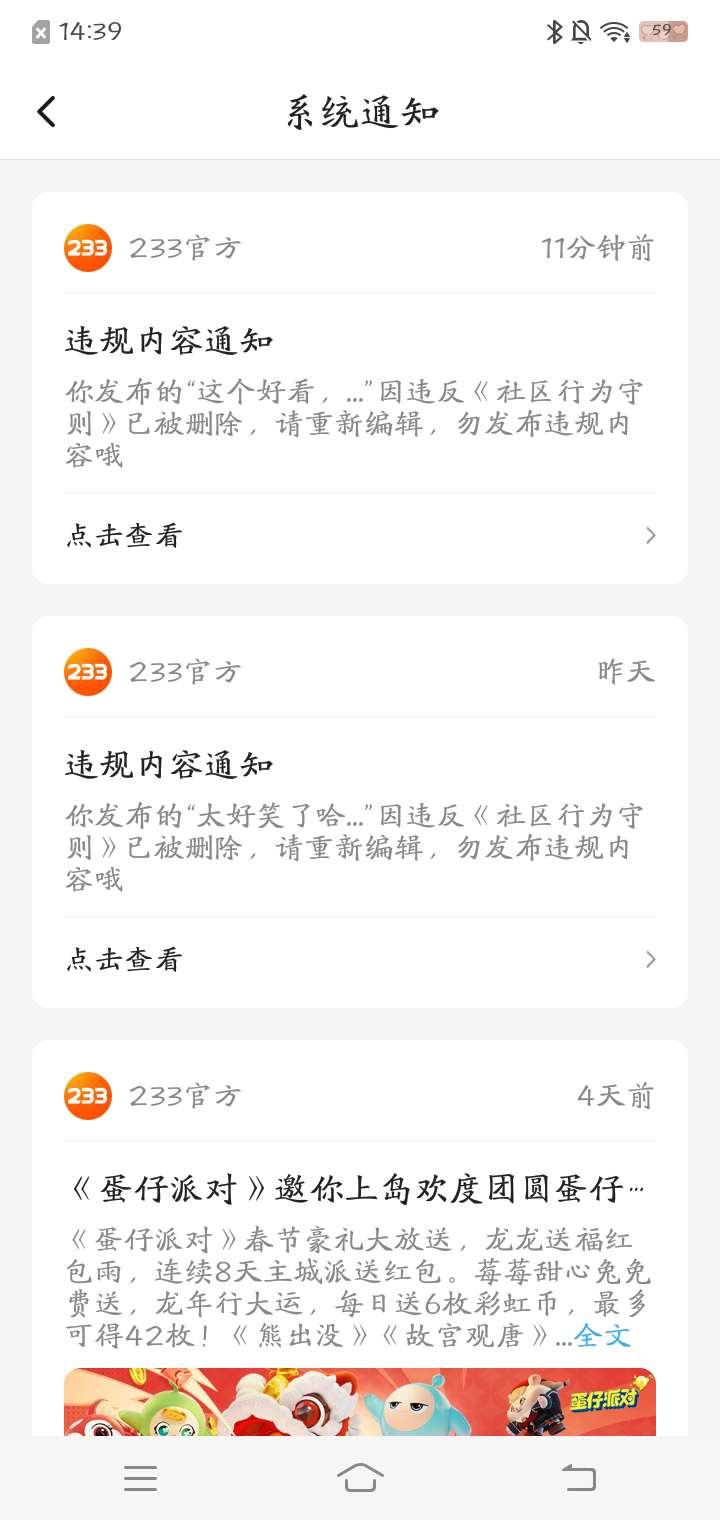Open recent apps from navigation bar
Viewport: 720px width, 1520px height.
point(140,1478)
